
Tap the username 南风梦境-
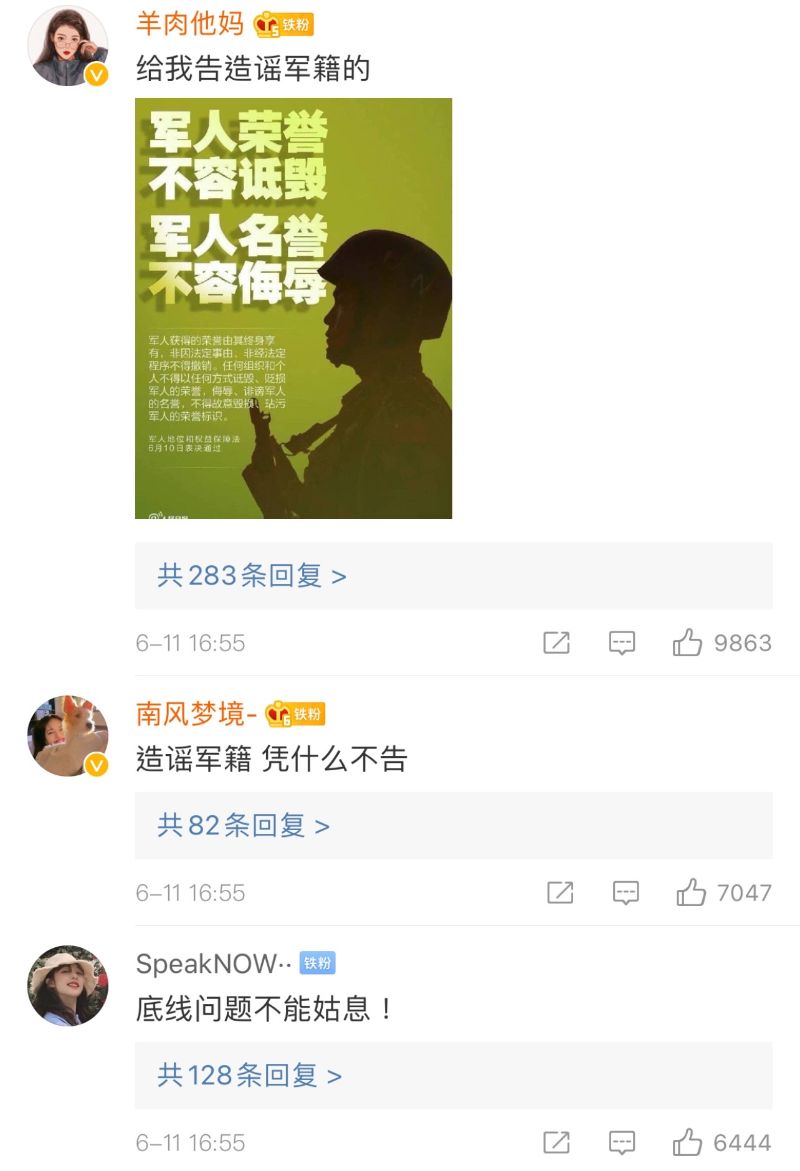(x=197, y=714)
